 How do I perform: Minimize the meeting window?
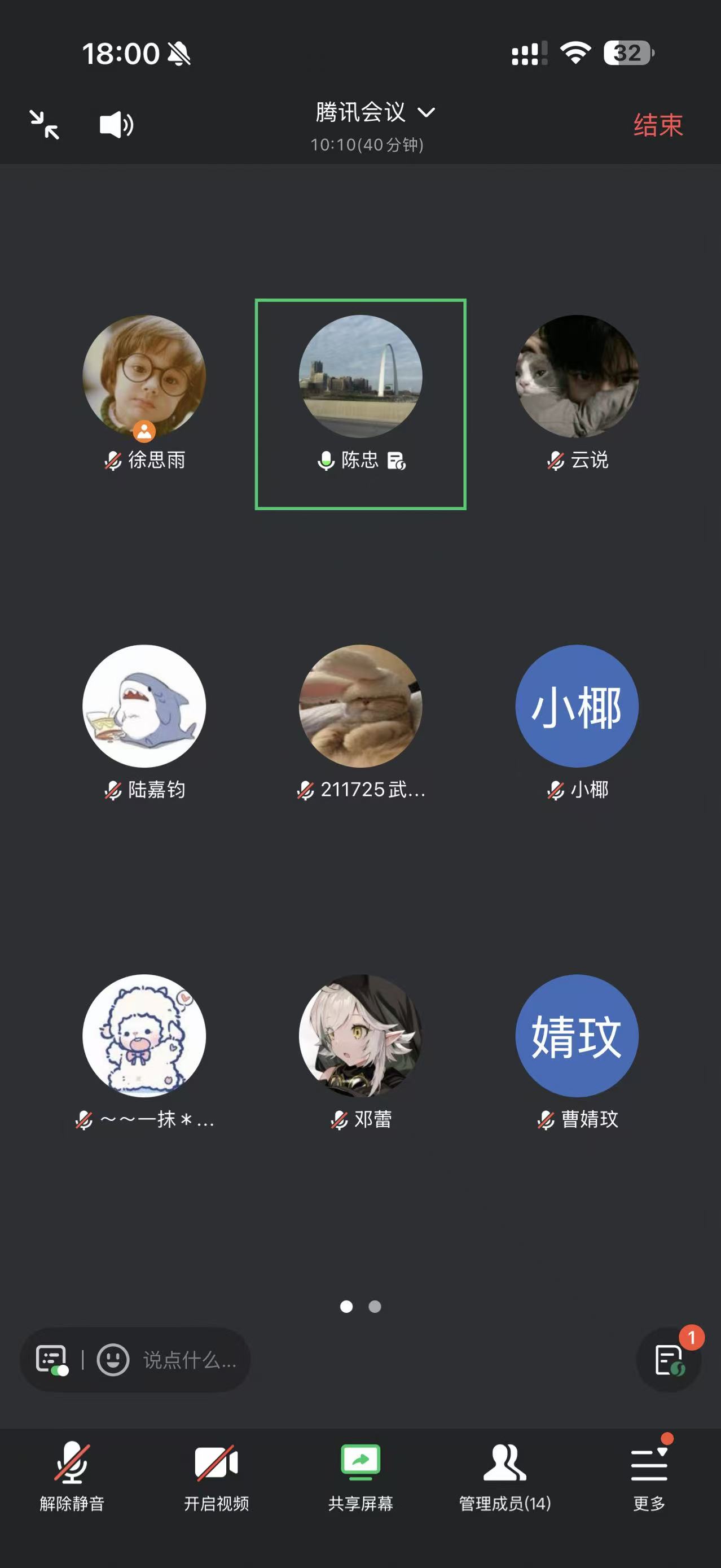(45, 125)
